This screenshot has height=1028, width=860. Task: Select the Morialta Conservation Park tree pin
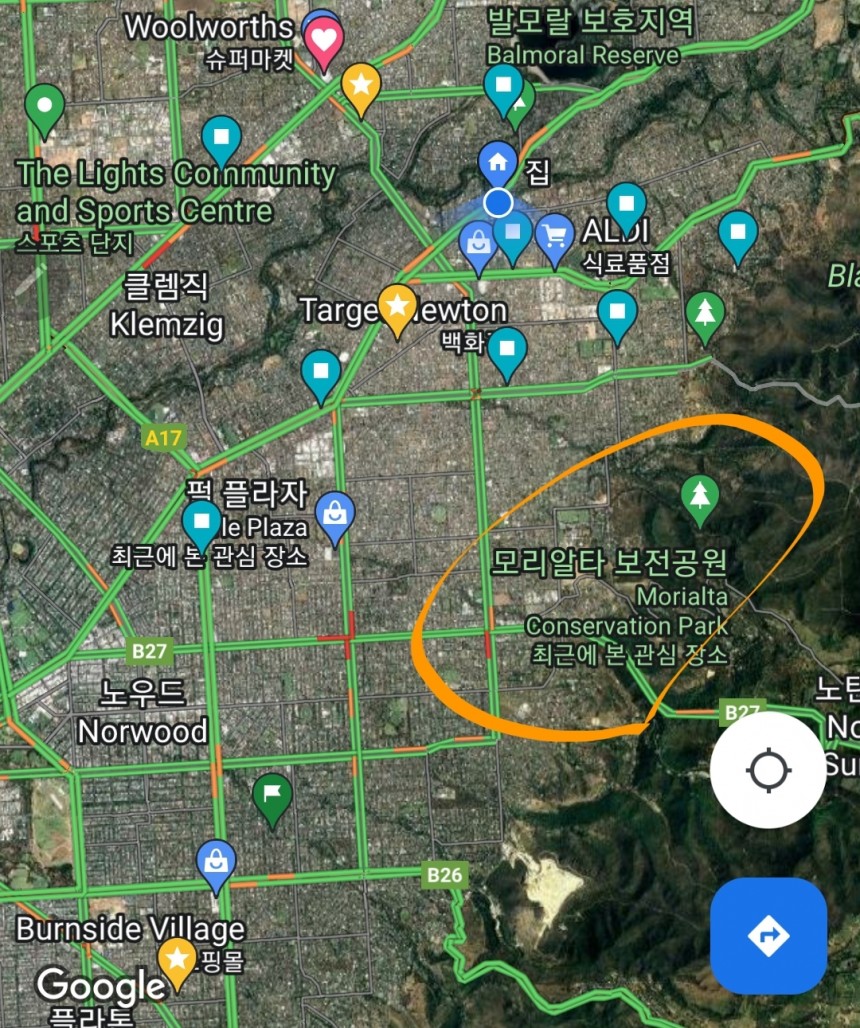[700, 498]
